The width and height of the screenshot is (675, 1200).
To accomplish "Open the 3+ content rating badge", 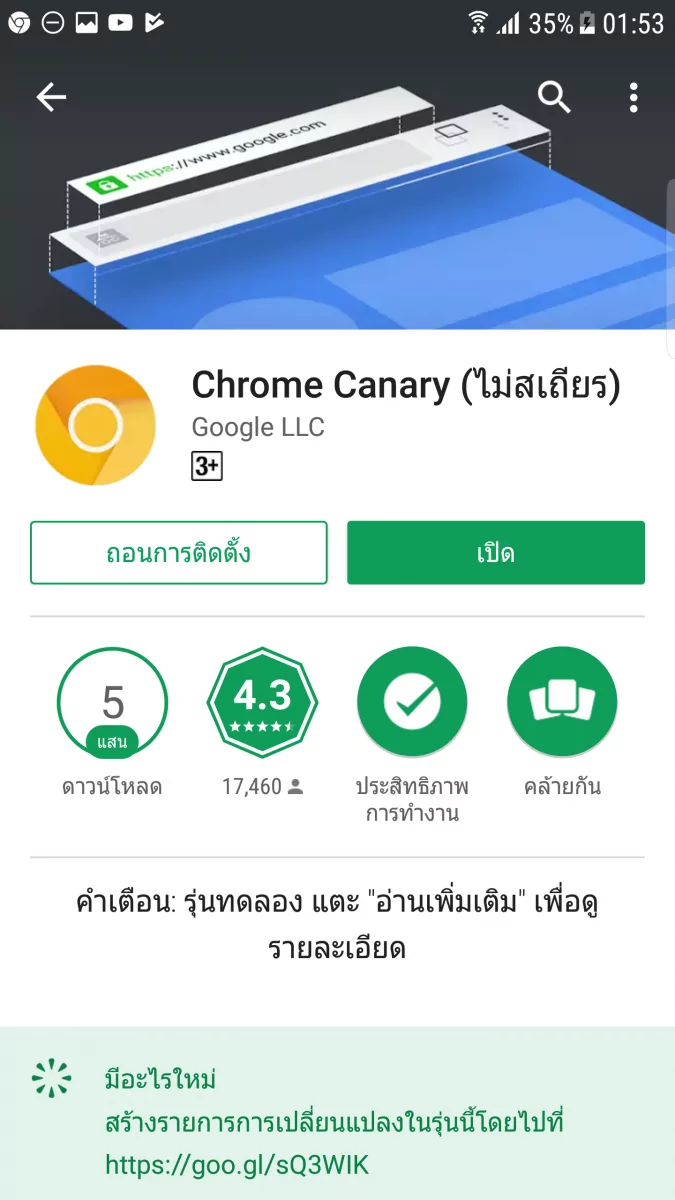I will point(207,466).
